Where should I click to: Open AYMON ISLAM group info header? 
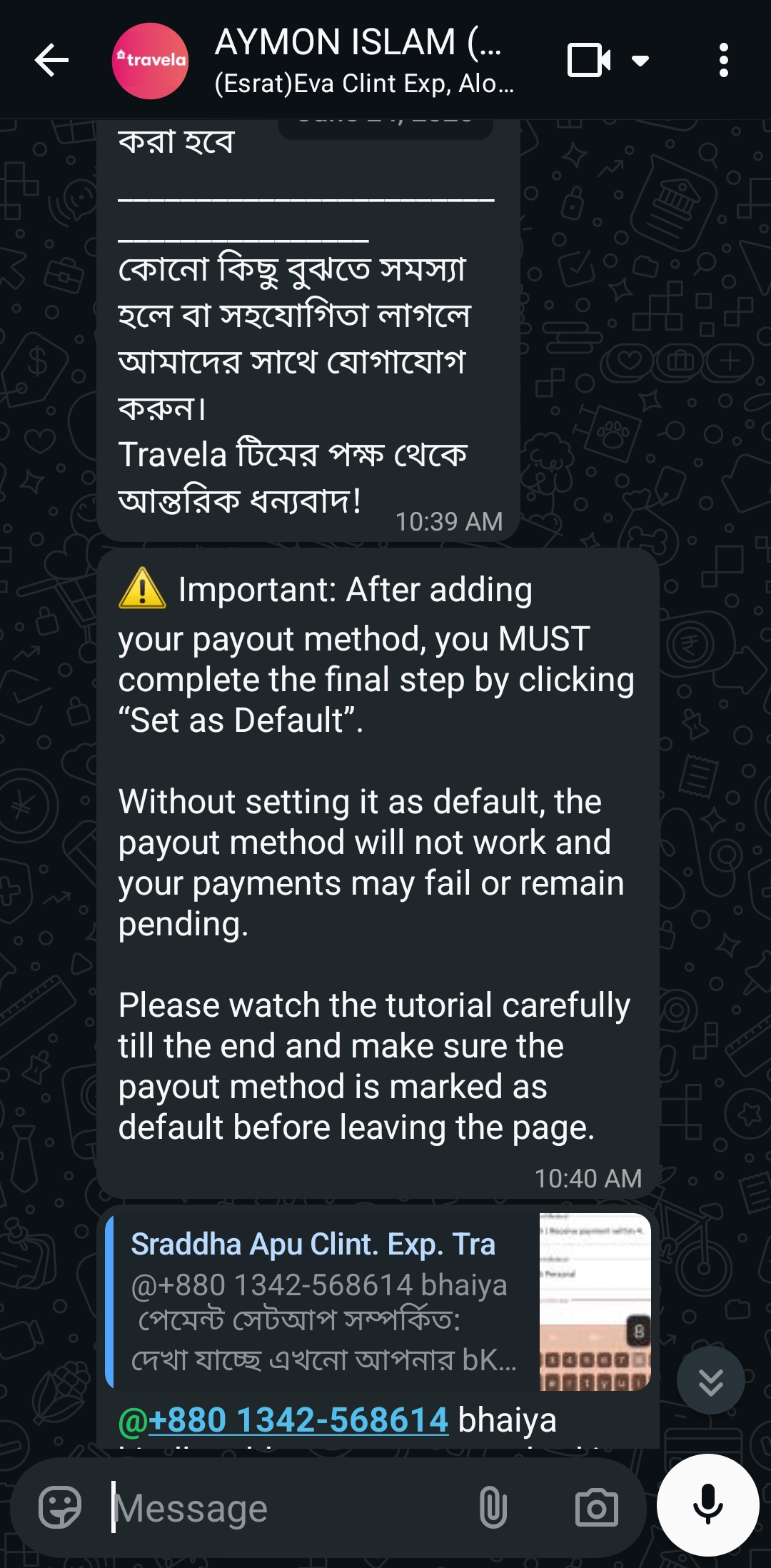click(365, 61)
